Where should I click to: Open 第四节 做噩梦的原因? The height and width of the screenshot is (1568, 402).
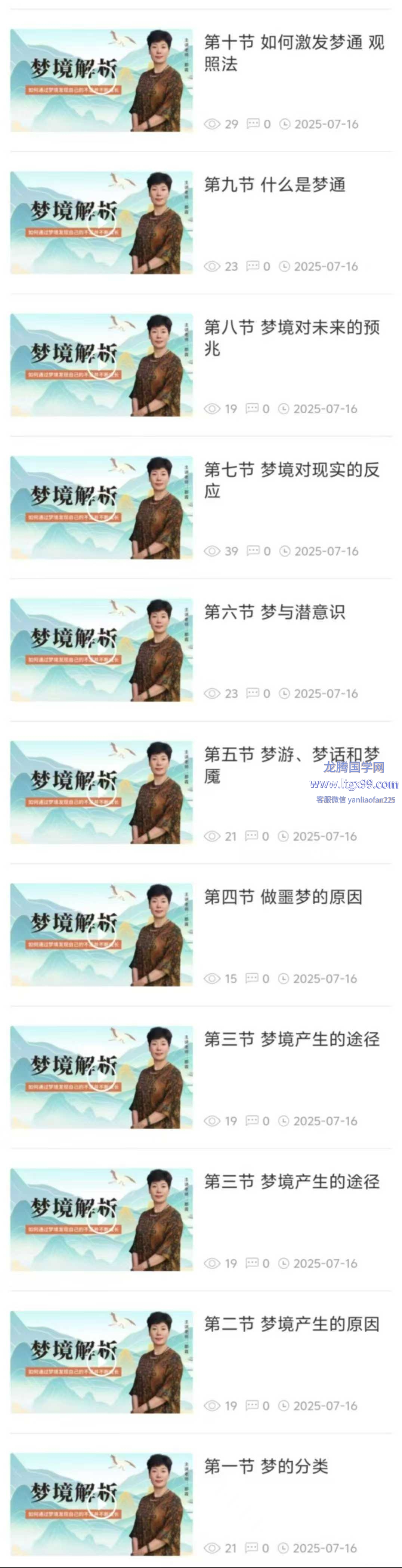pyautogui.click(x=283, y=897)
